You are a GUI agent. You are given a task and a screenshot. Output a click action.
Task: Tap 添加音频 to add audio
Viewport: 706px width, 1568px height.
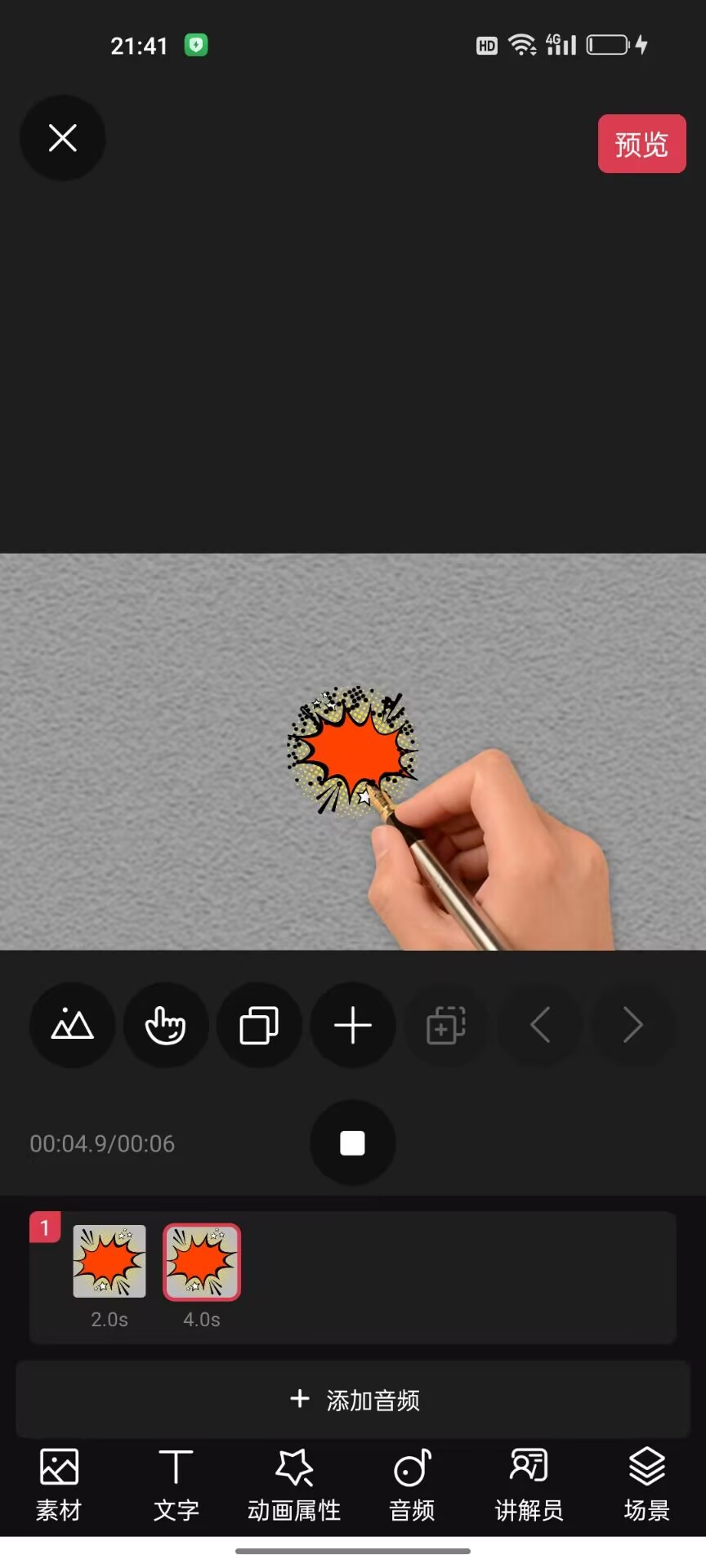click(353, 1400)
